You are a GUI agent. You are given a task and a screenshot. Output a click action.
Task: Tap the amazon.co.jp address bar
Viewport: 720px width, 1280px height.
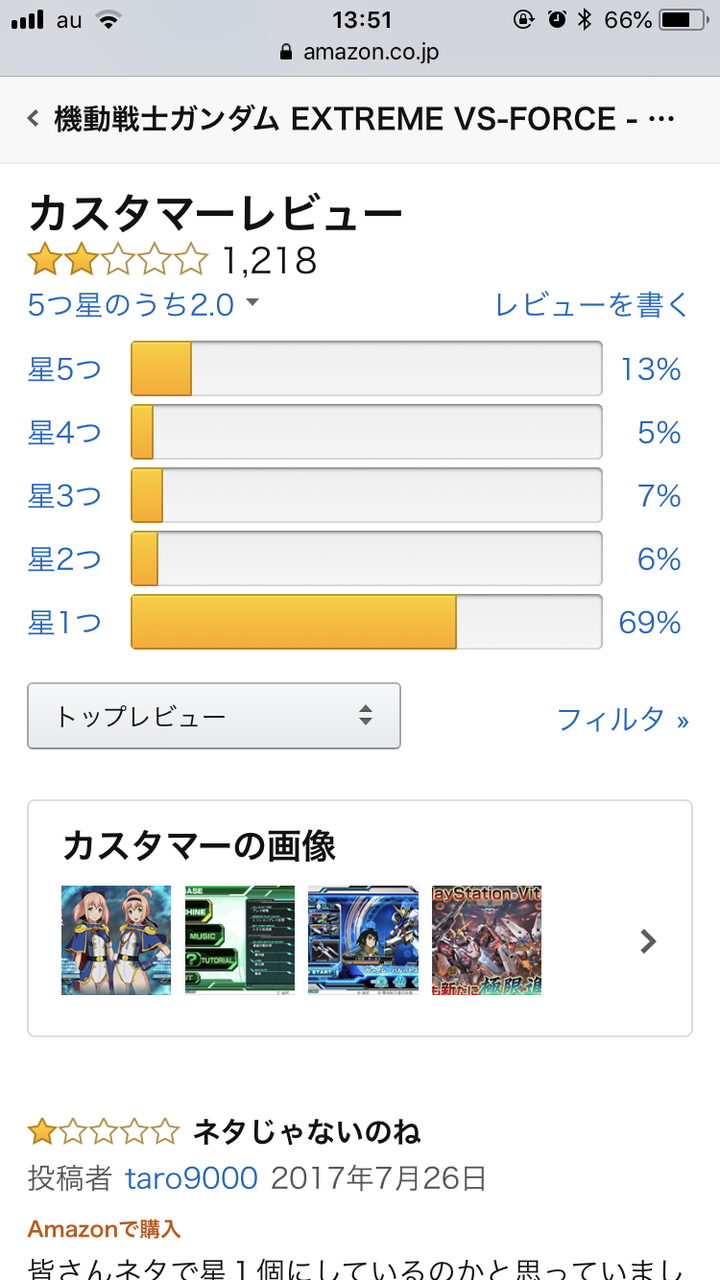coord(360,52)
